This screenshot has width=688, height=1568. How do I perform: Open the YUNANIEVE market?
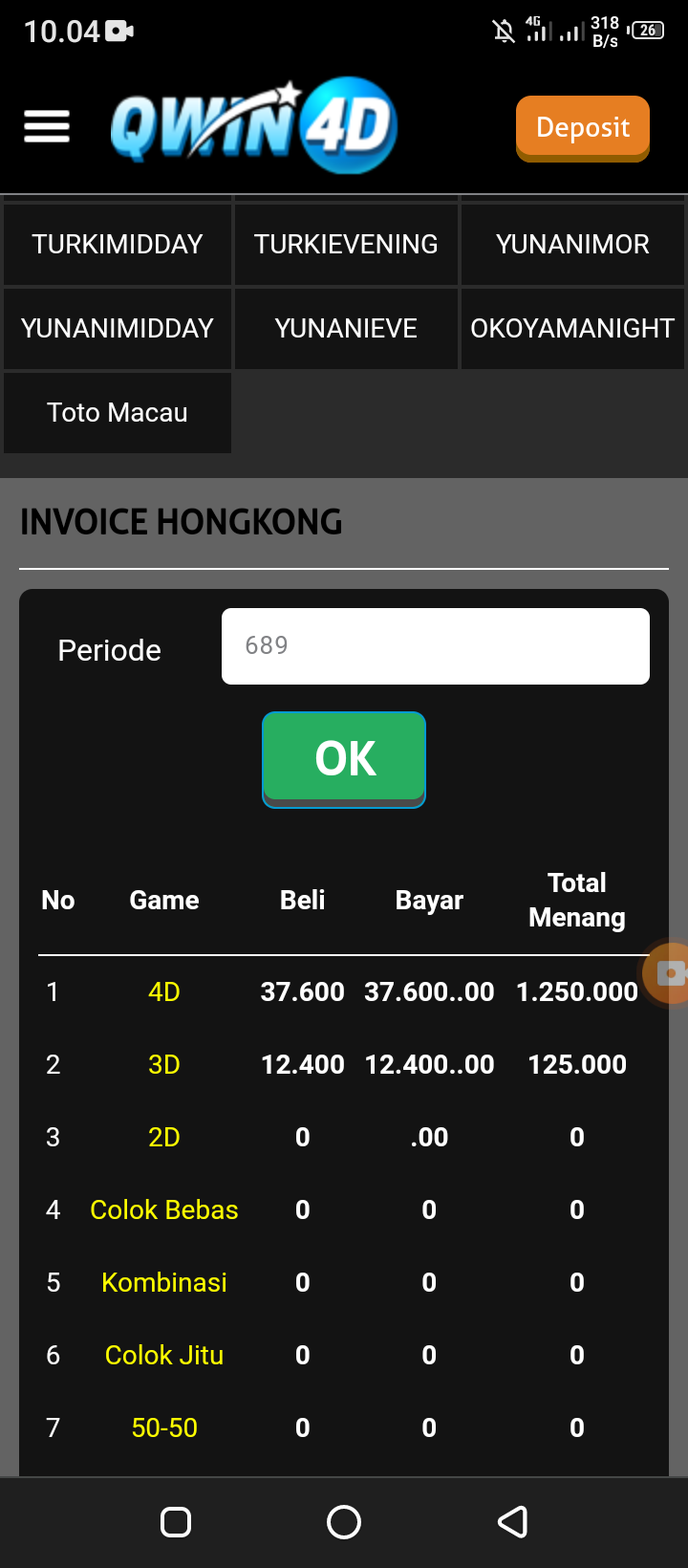coord(346,328)
